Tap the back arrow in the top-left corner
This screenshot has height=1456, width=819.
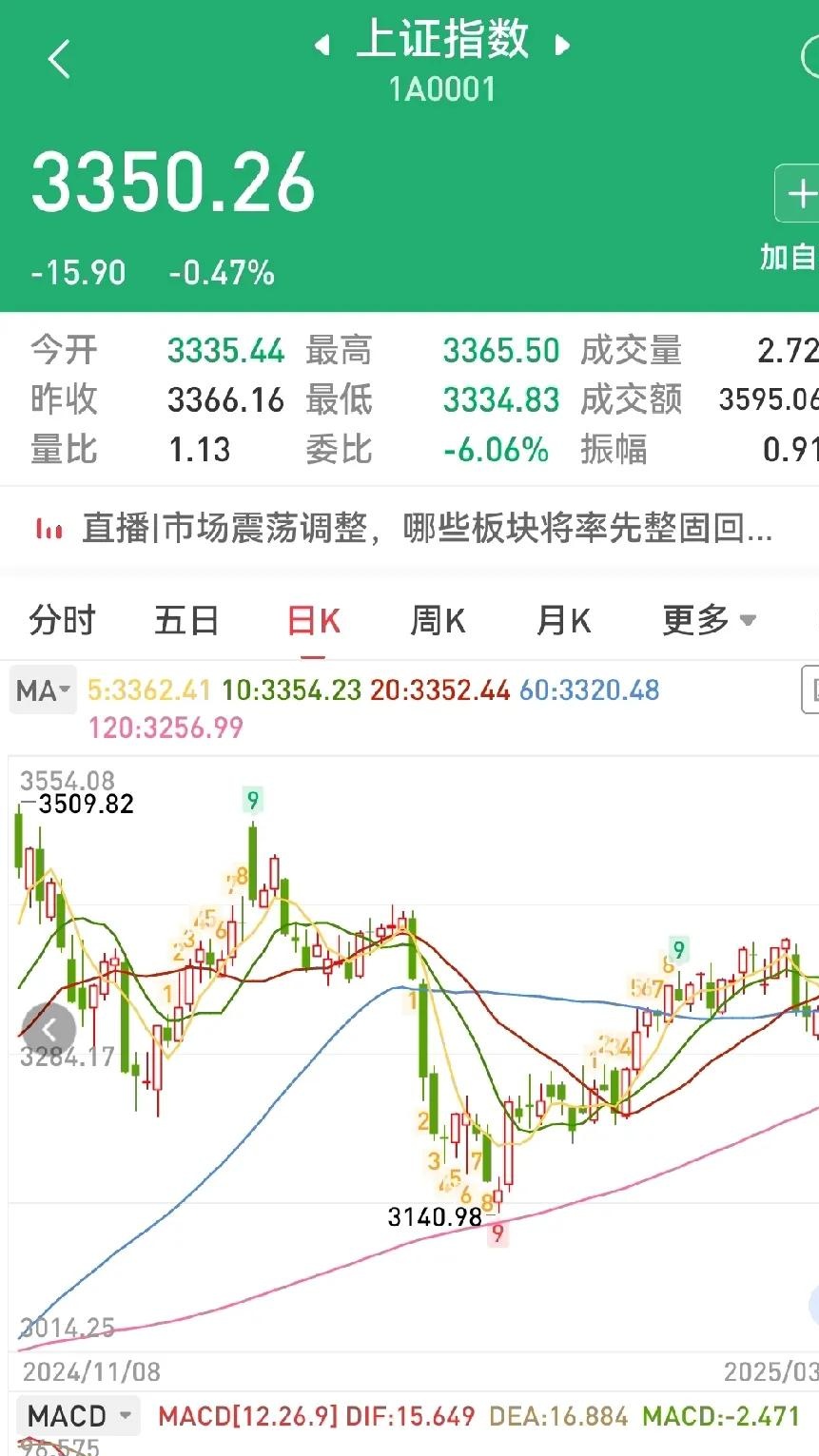click(x=59, y=57)
